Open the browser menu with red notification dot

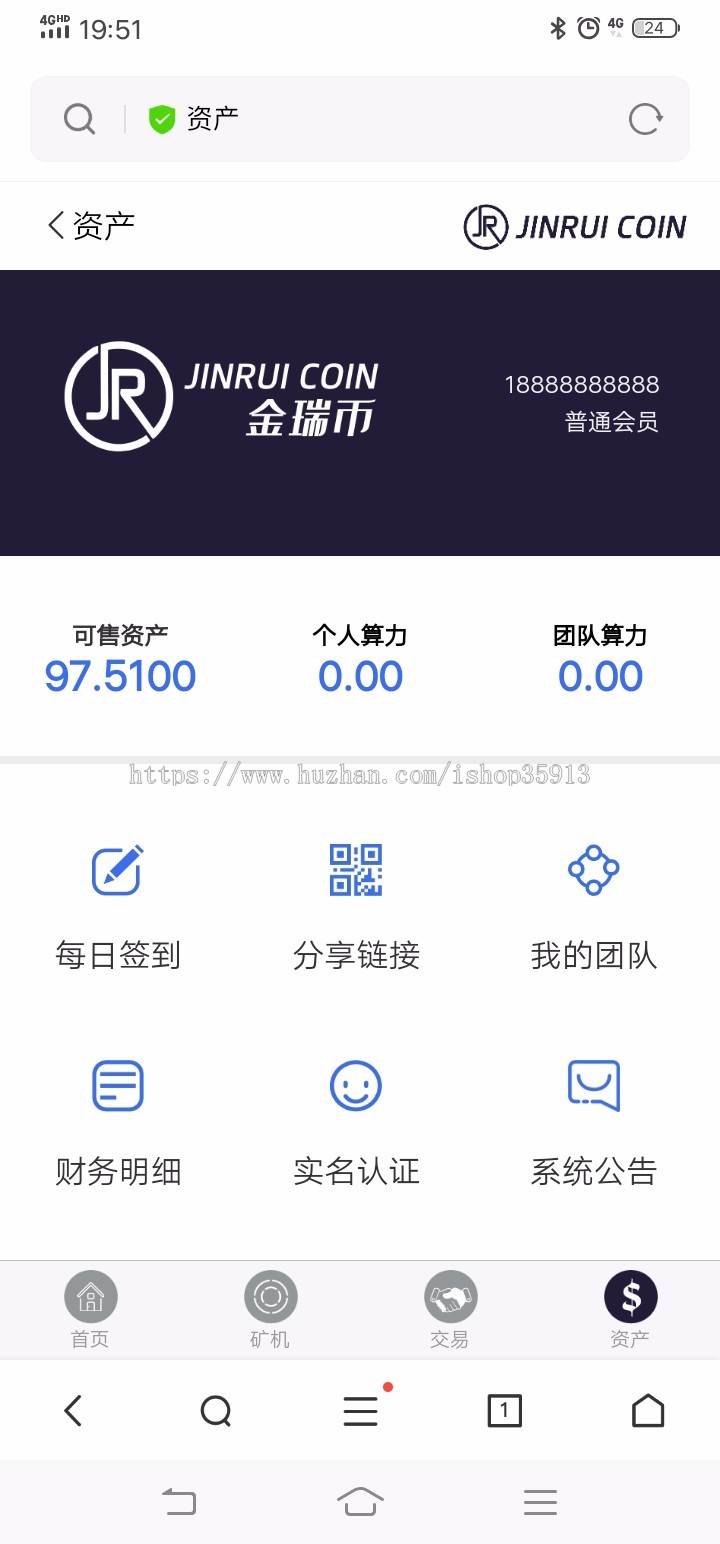click(x=360, y=1411)
